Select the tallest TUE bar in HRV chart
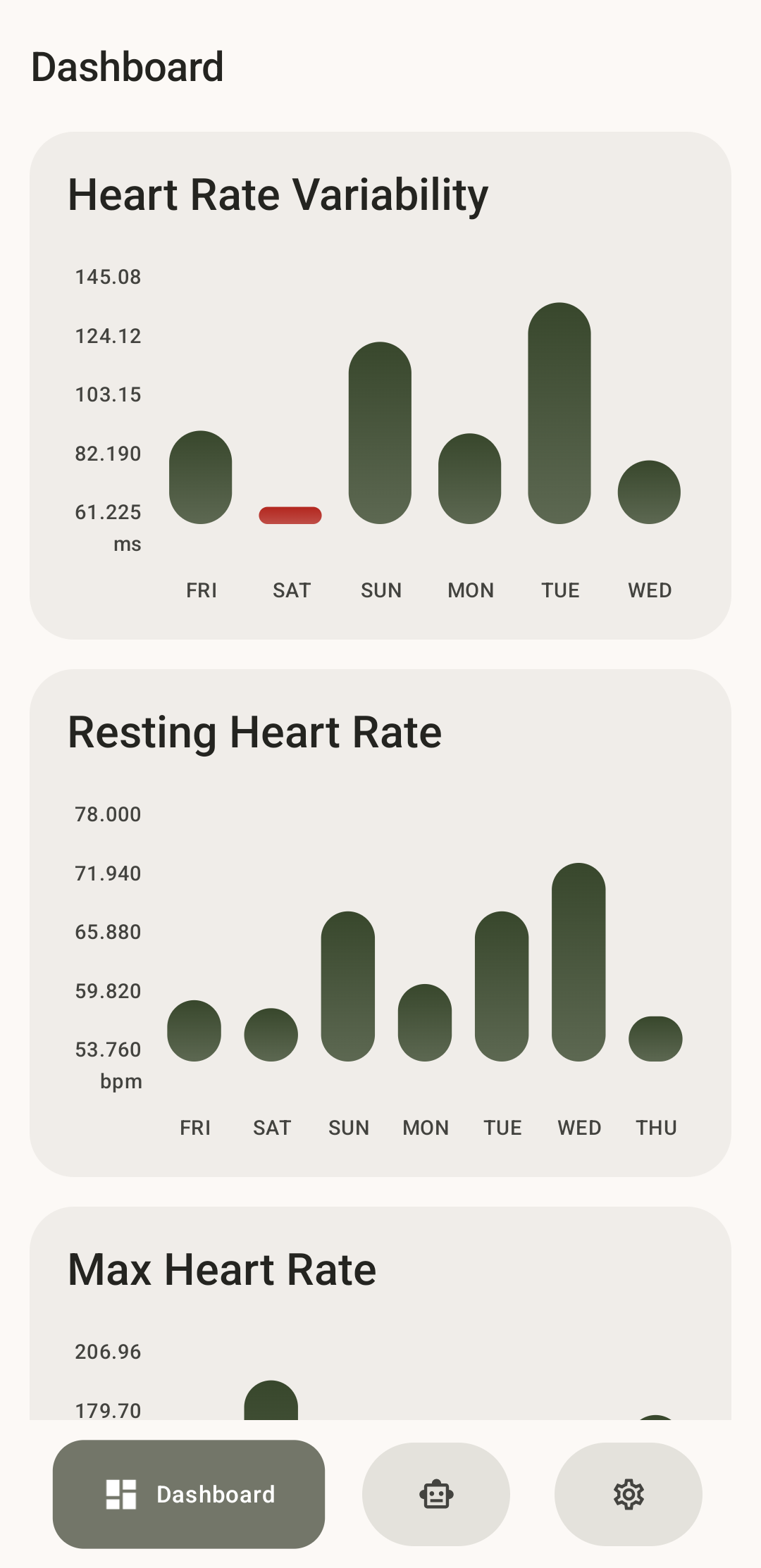The height and width of the screenshot is (1568, 761). [x=559, y=412]
